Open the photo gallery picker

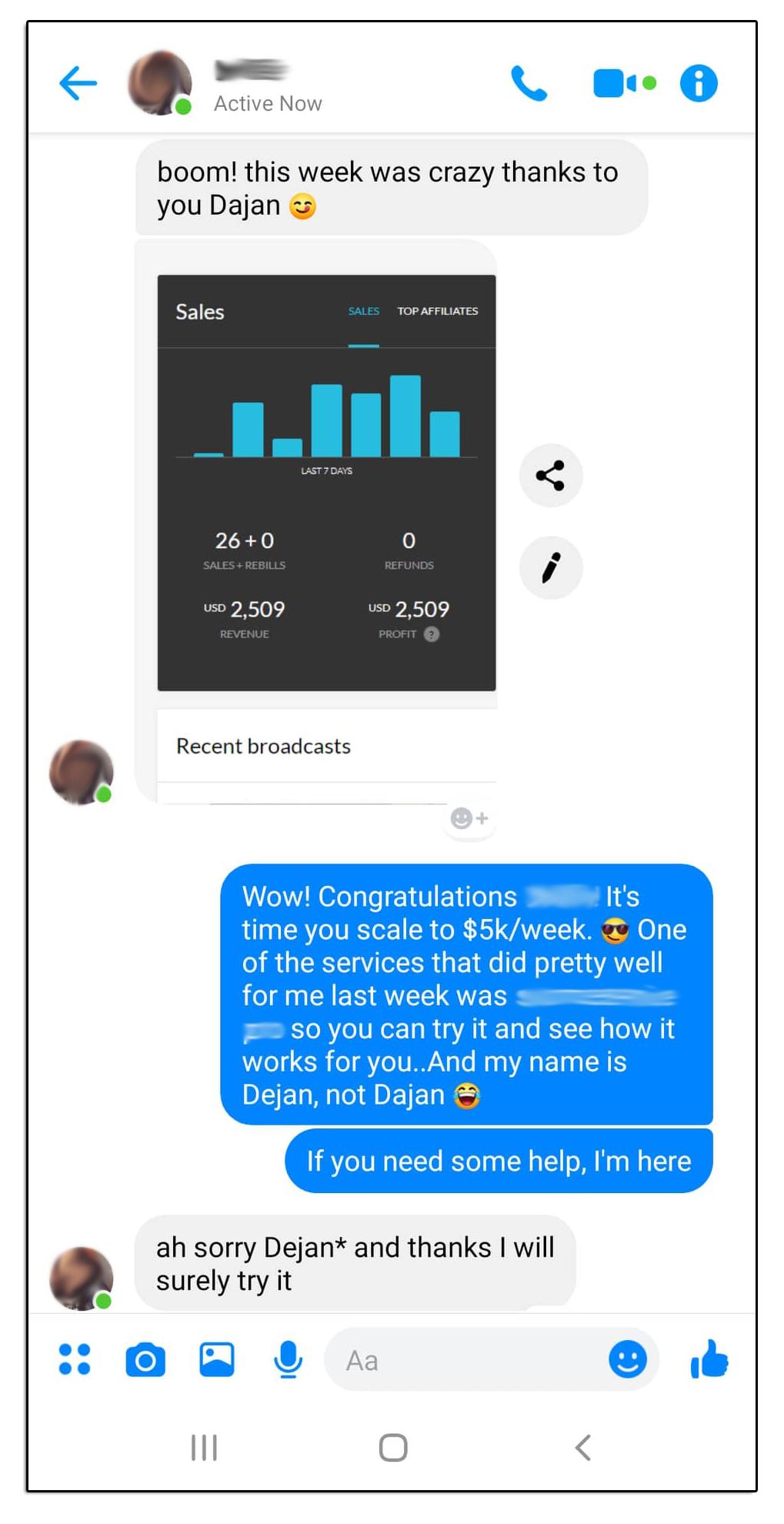tap(216, 1359)
